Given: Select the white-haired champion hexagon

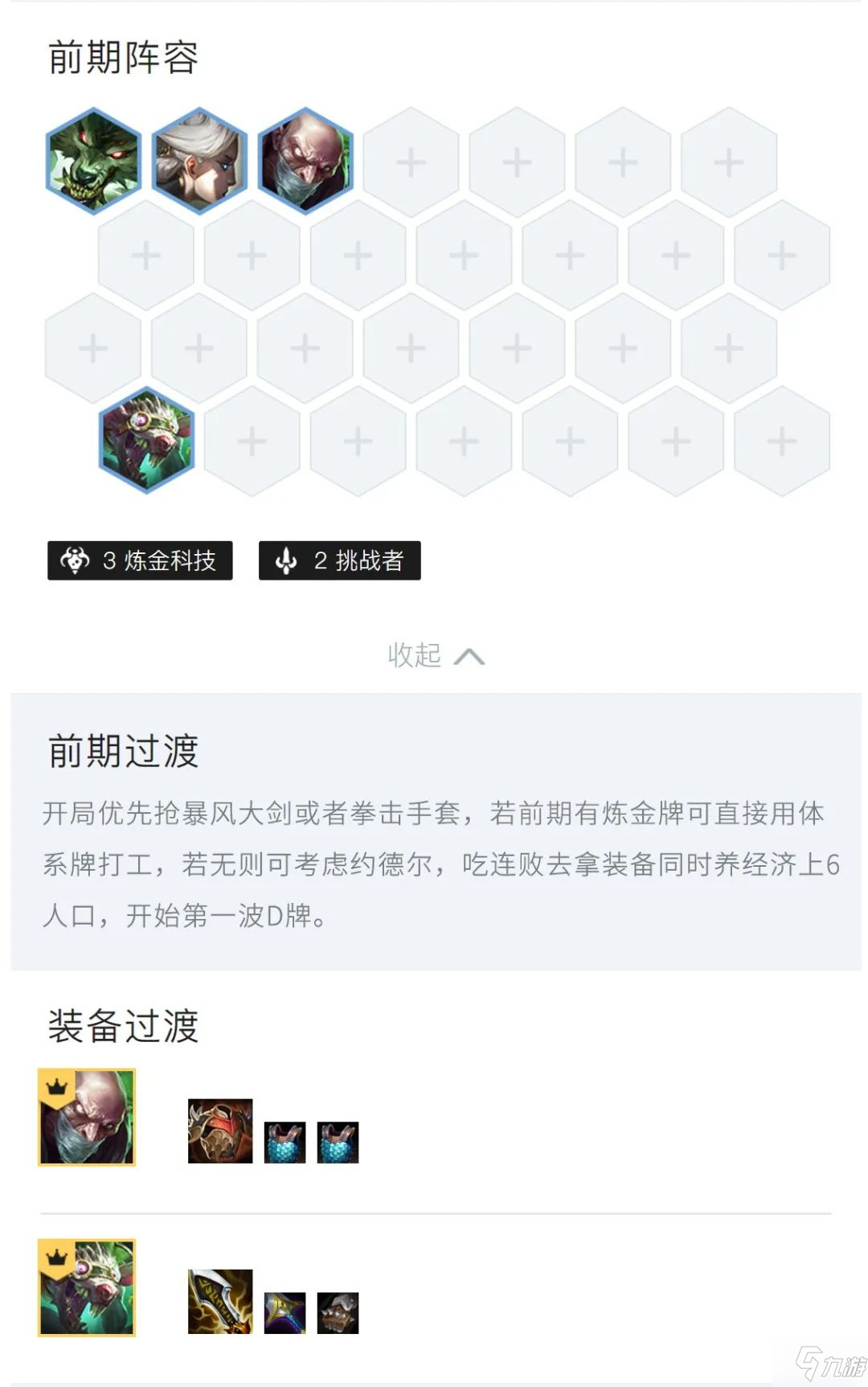Looking at the screenshot, I should (x=199, y=161).
